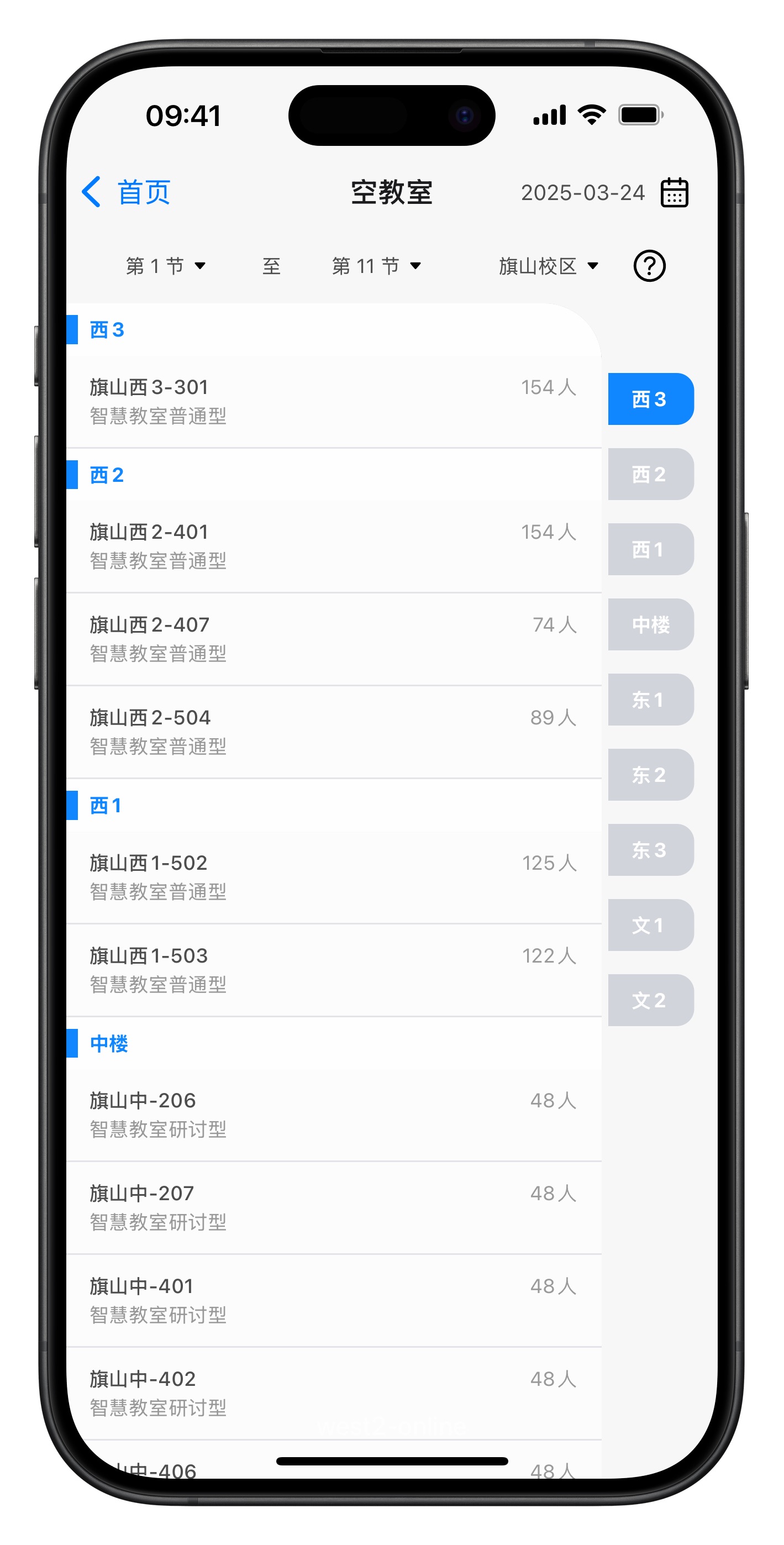Open the 第 11 节 end period dropdown
The image size is (784, 1545).
click(x=377, y=266)
